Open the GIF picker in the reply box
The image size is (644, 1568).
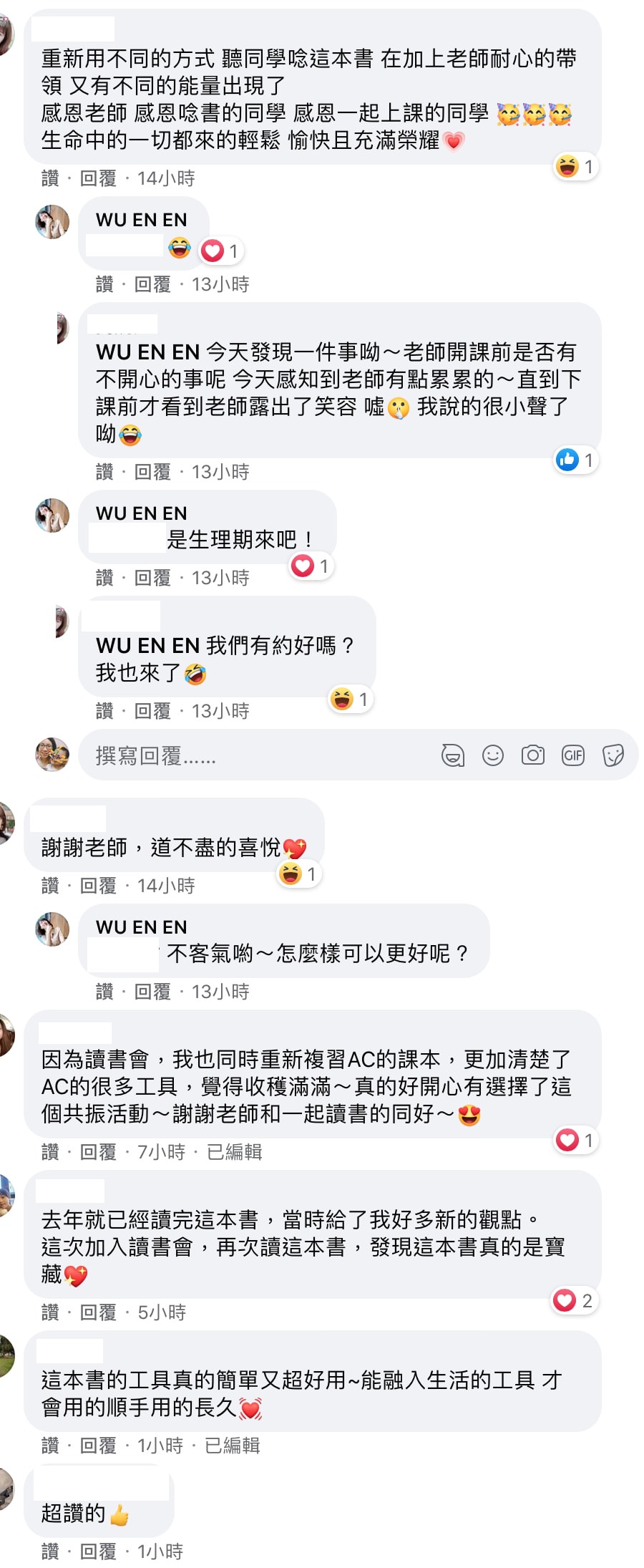click(573, 755)
